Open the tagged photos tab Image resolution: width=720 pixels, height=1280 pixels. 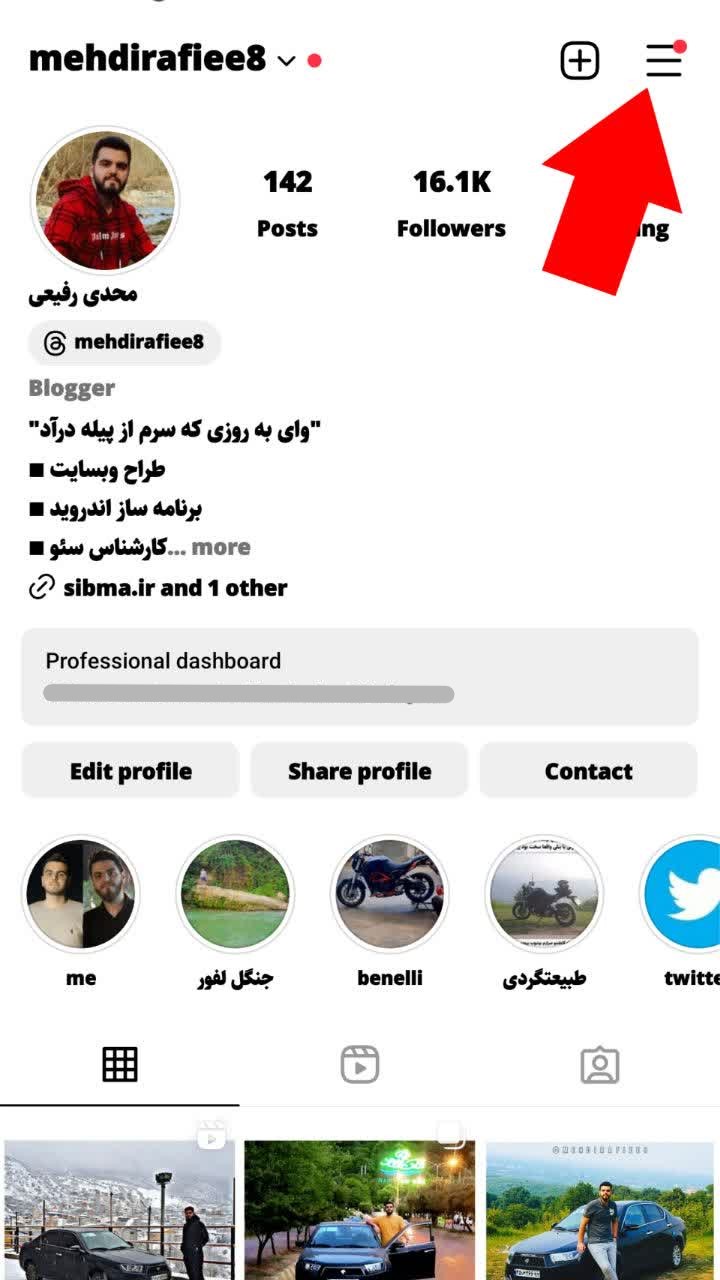[x=601, y=1063]
